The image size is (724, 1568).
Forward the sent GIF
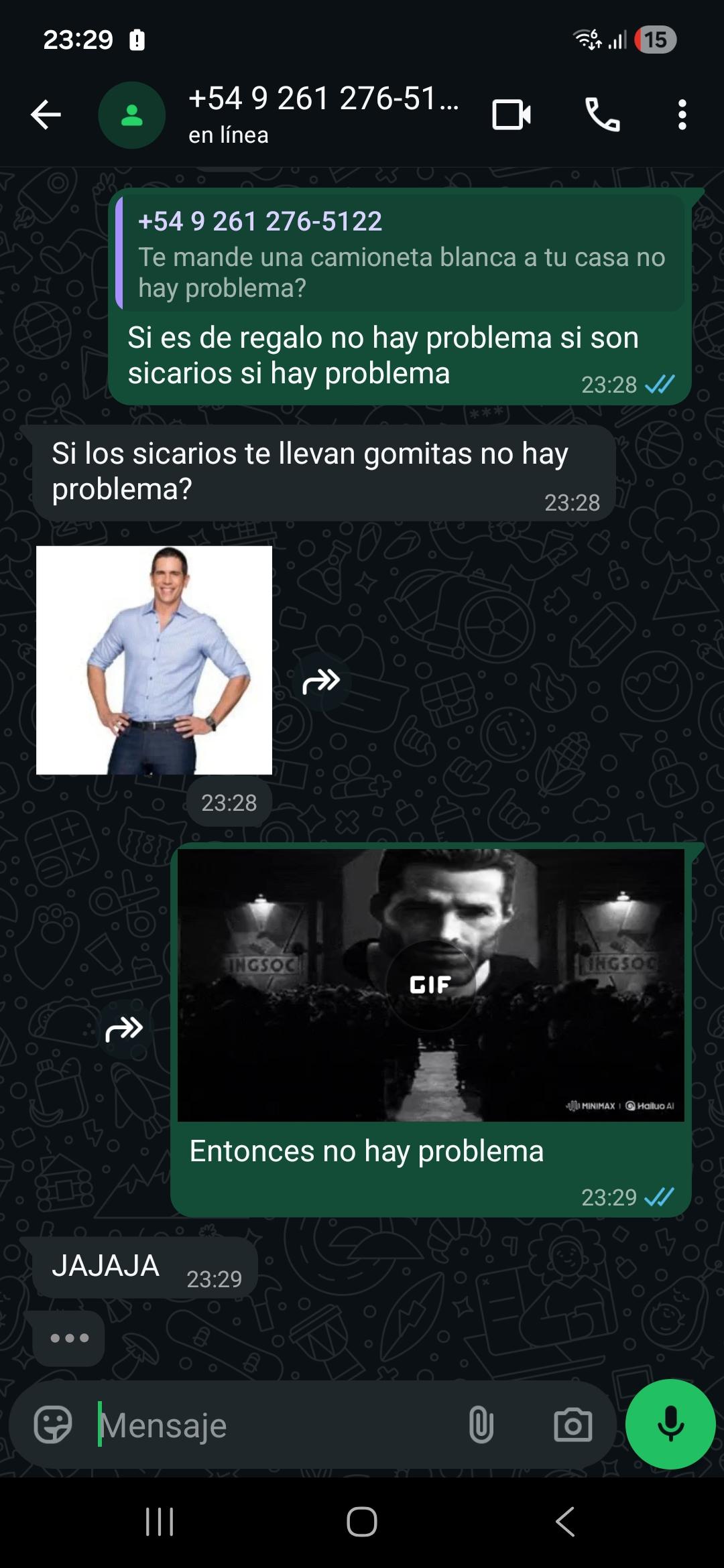point(125,1029)
